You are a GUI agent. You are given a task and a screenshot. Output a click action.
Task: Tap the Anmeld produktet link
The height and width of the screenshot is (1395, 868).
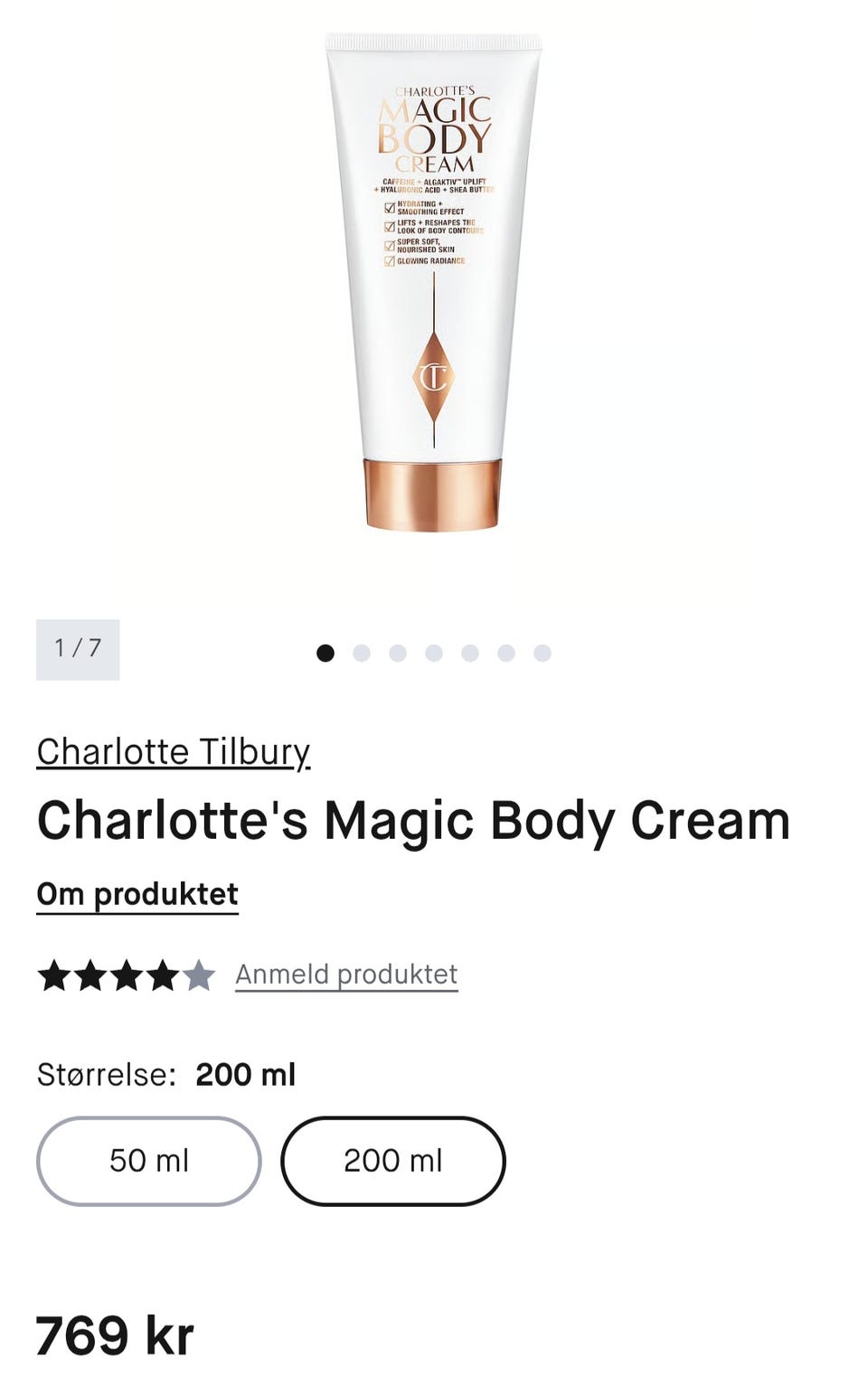point(346,975)
